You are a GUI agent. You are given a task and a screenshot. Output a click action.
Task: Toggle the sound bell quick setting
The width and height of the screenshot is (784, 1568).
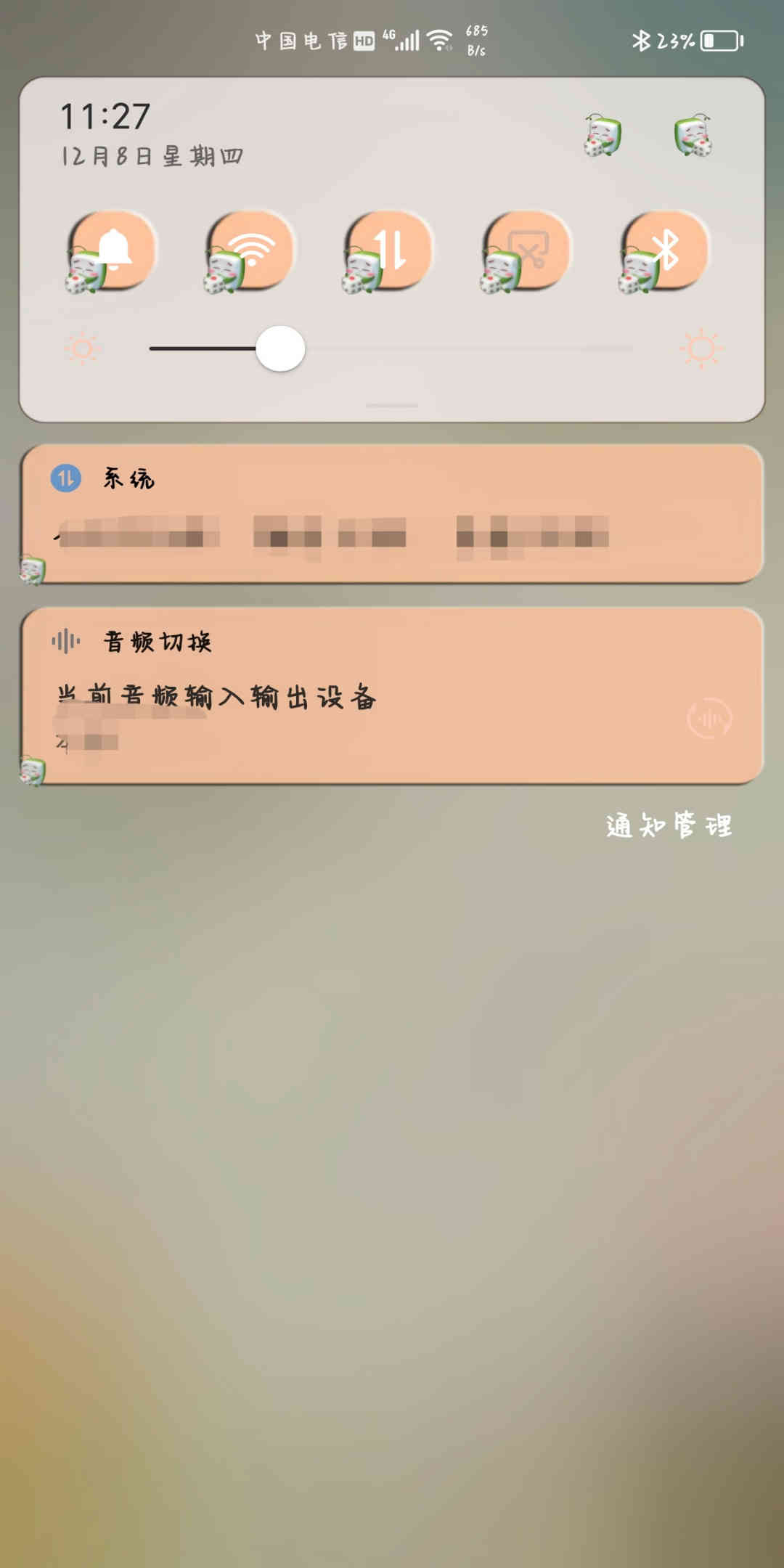[x=113, y=251]
